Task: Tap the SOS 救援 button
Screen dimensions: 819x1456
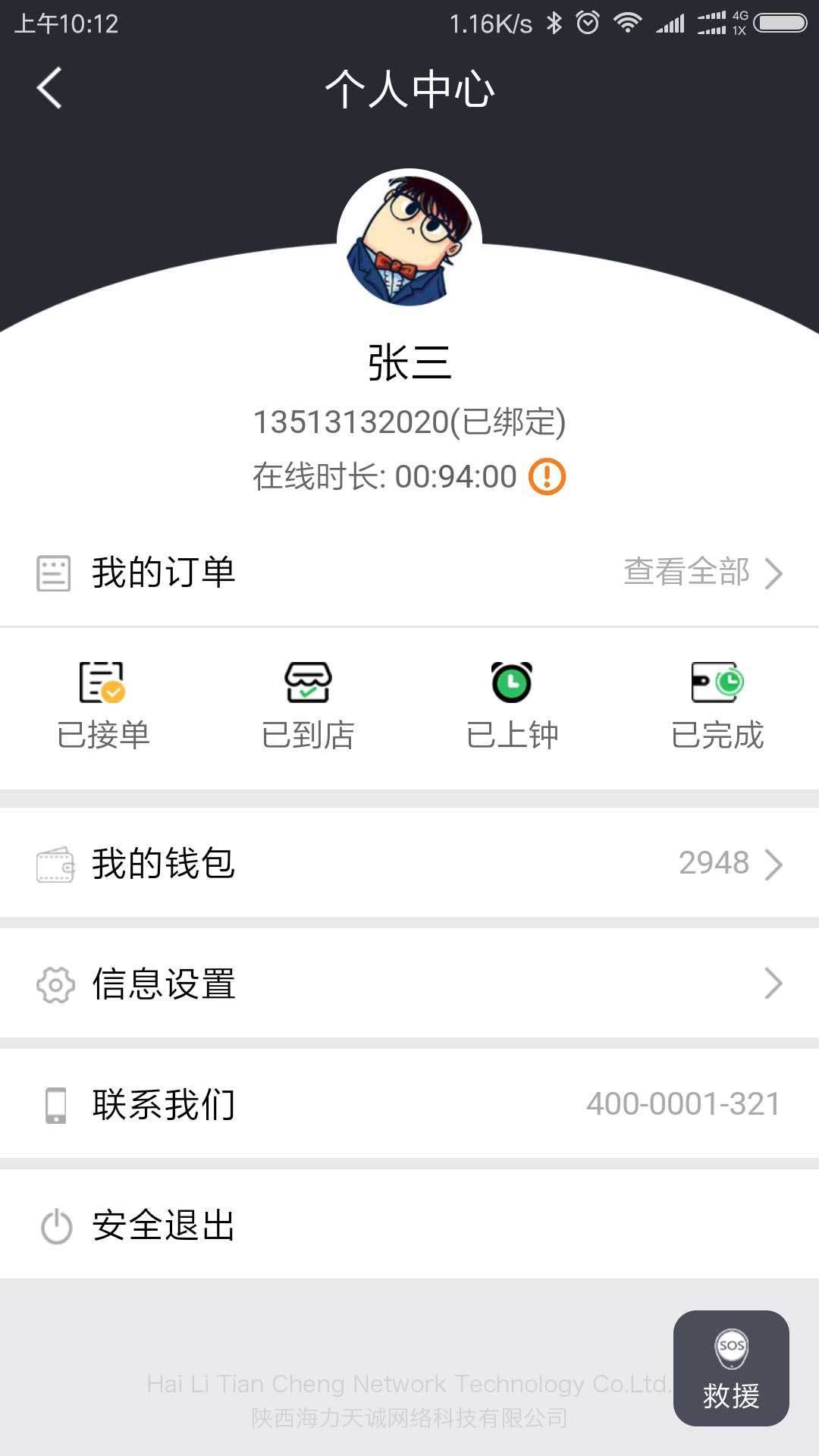Action: point(731,1368)
